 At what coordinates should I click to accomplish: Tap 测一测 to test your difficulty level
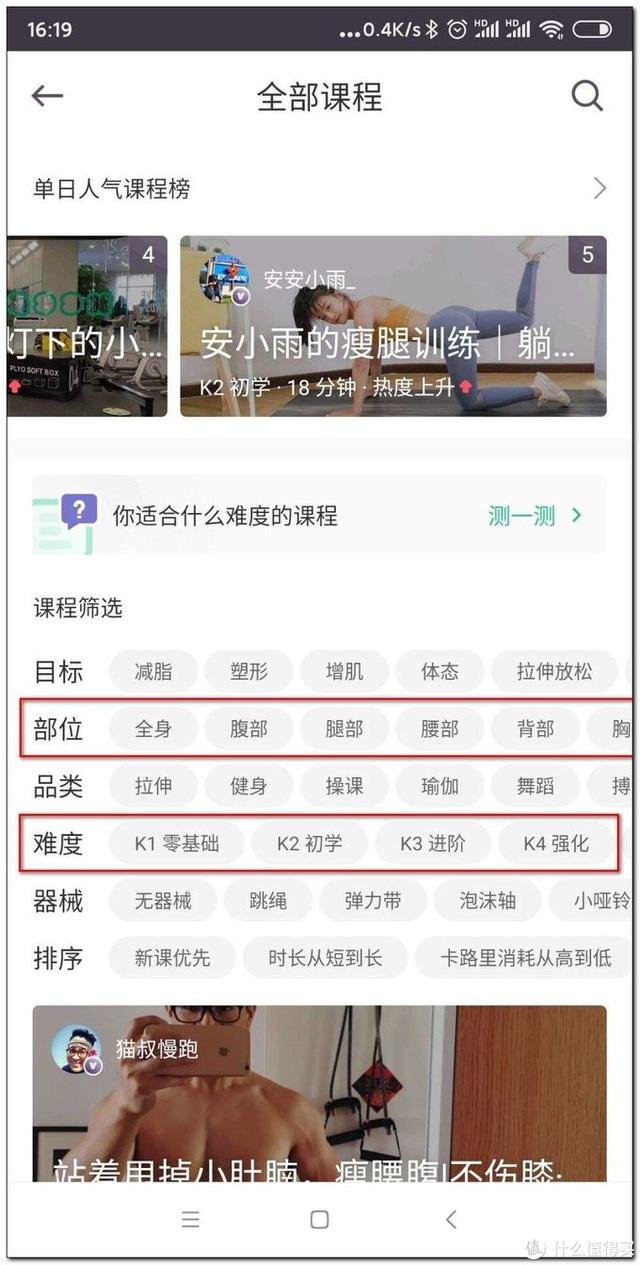534,516
